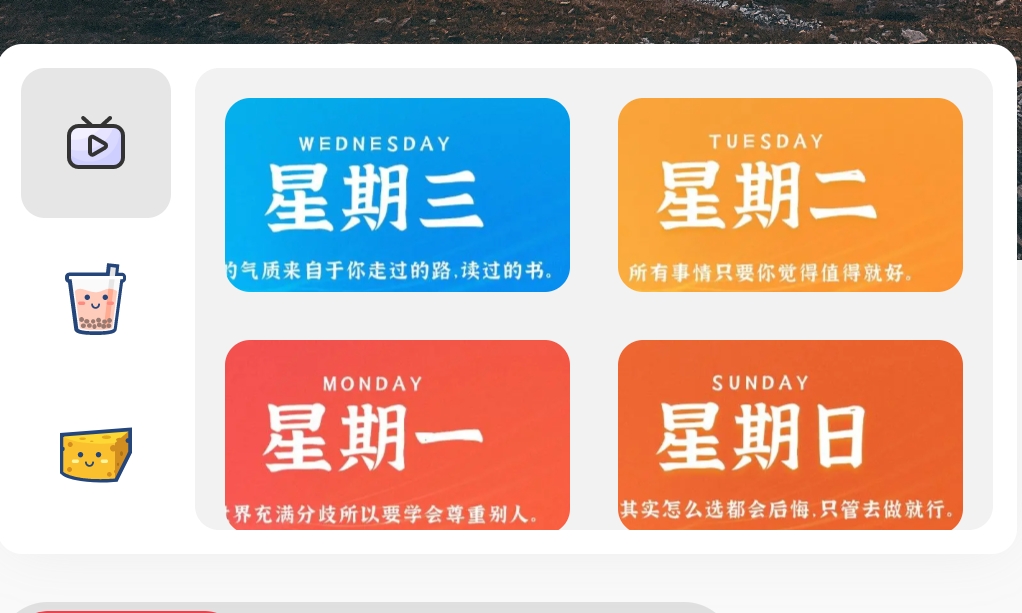Switch to the bubble tea category
The width and height of the screenshot is (1022, 613).
point(96,299)
